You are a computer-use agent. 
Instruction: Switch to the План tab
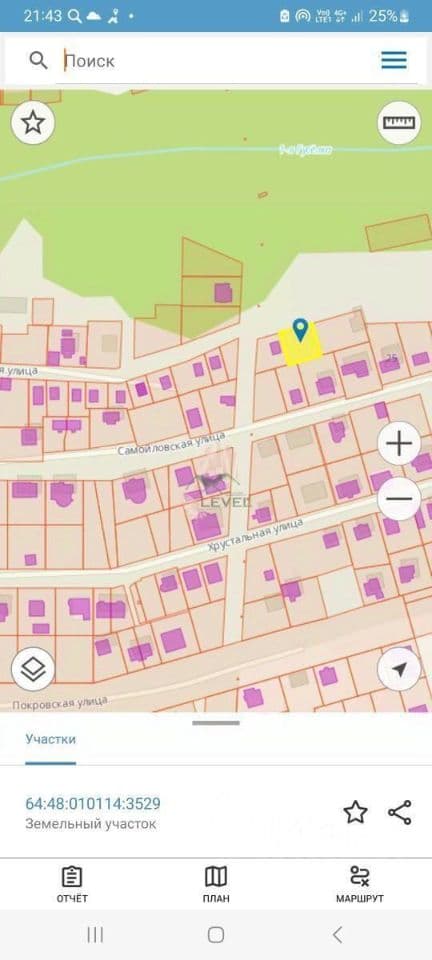click(x=216, y=885)
